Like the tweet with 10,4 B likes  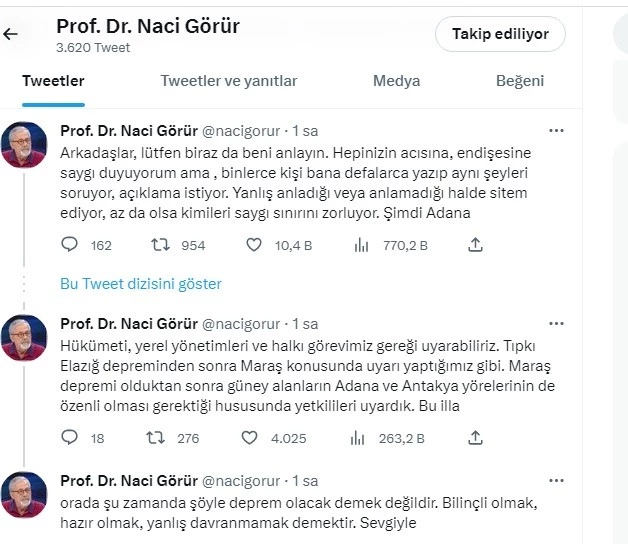pos(254,244)
